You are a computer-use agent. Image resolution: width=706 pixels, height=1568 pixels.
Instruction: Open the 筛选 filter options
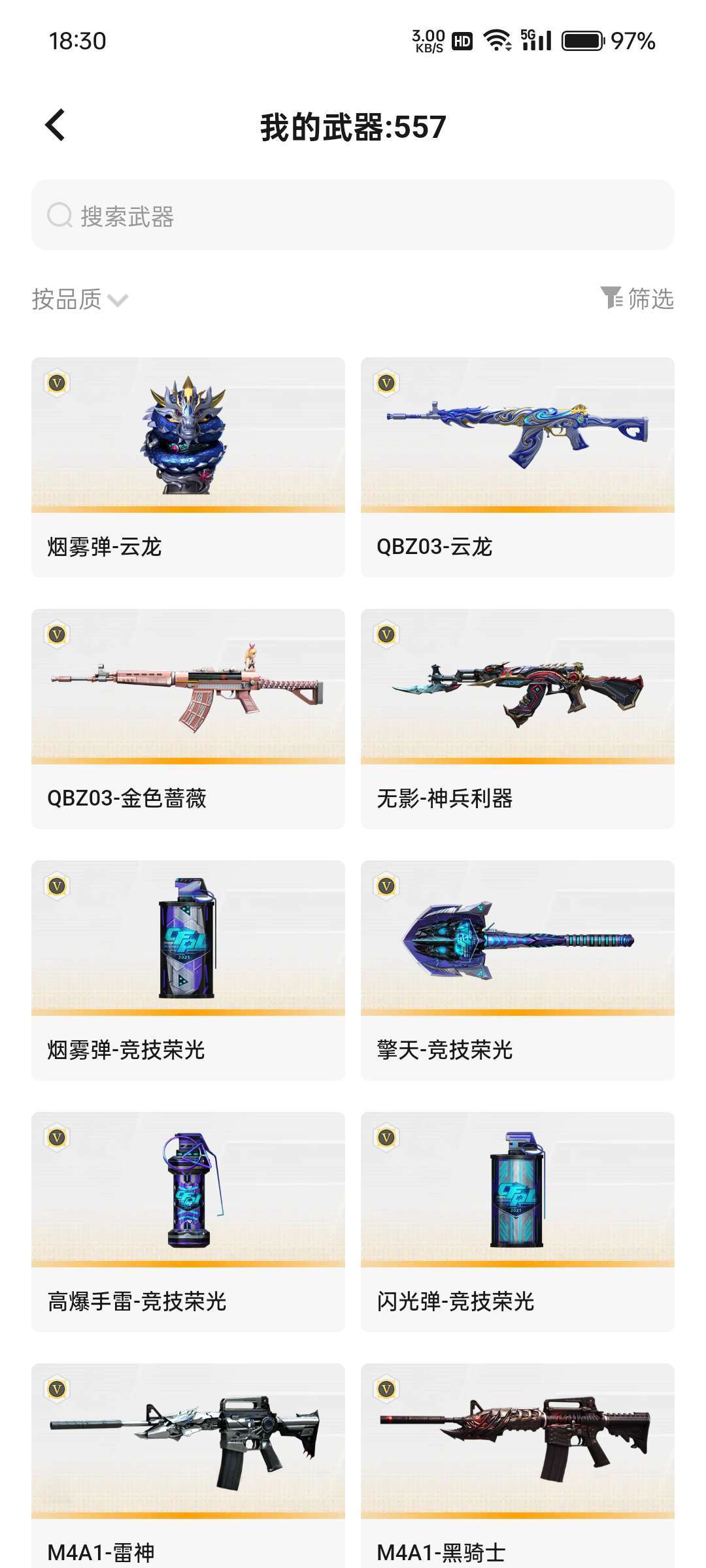click(637, 299)
